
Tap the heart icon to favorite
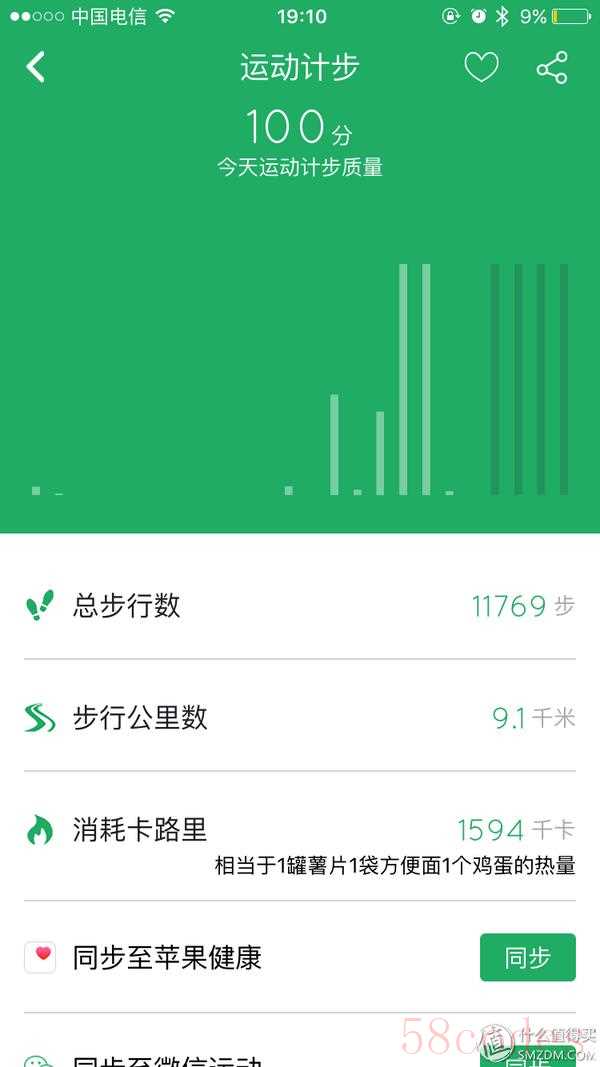(x=481, y=67)
